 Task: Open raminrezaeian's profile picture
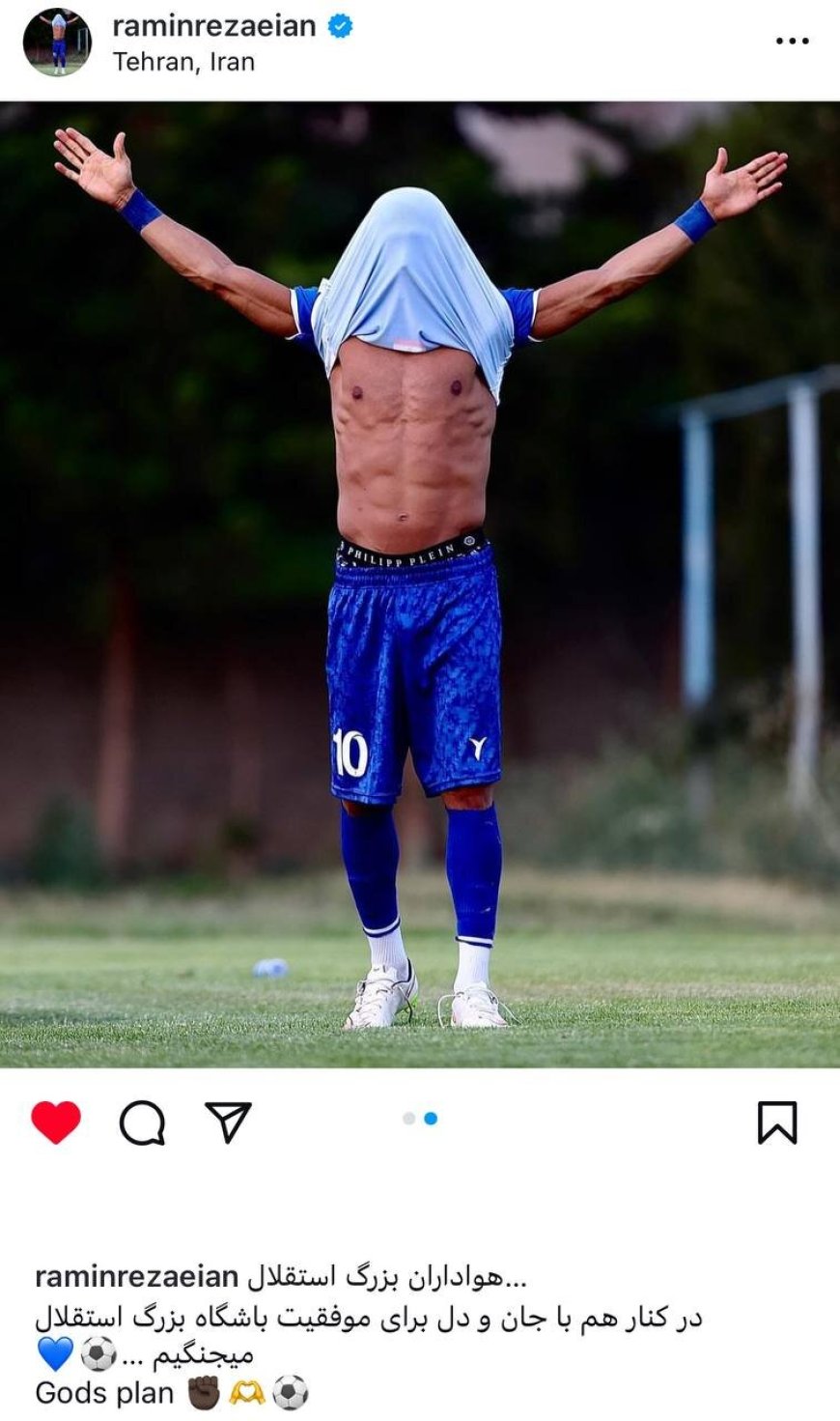57,43
